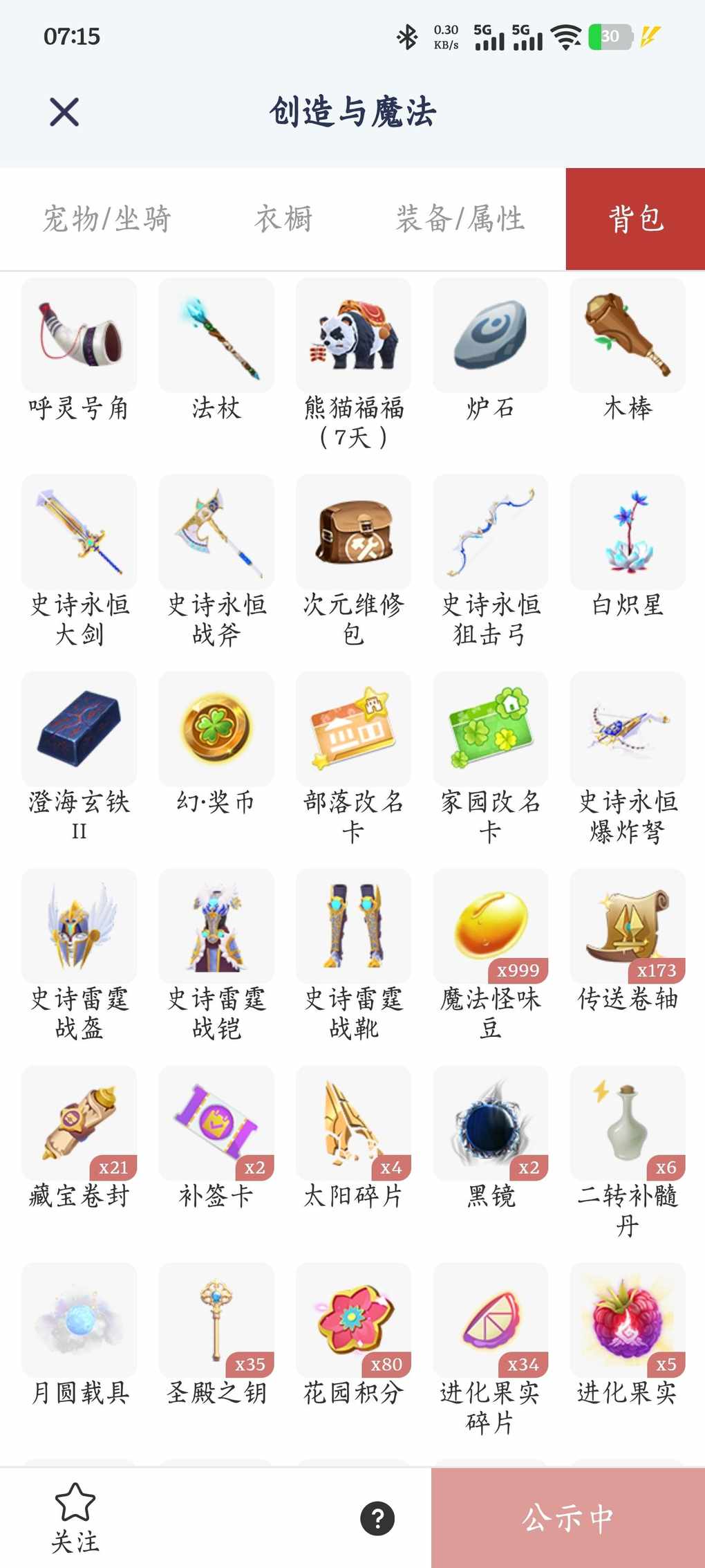Open the 装备/属性 tab
Image resolution: width=705 pixels, height=1568 pixels.
(460, 219)
